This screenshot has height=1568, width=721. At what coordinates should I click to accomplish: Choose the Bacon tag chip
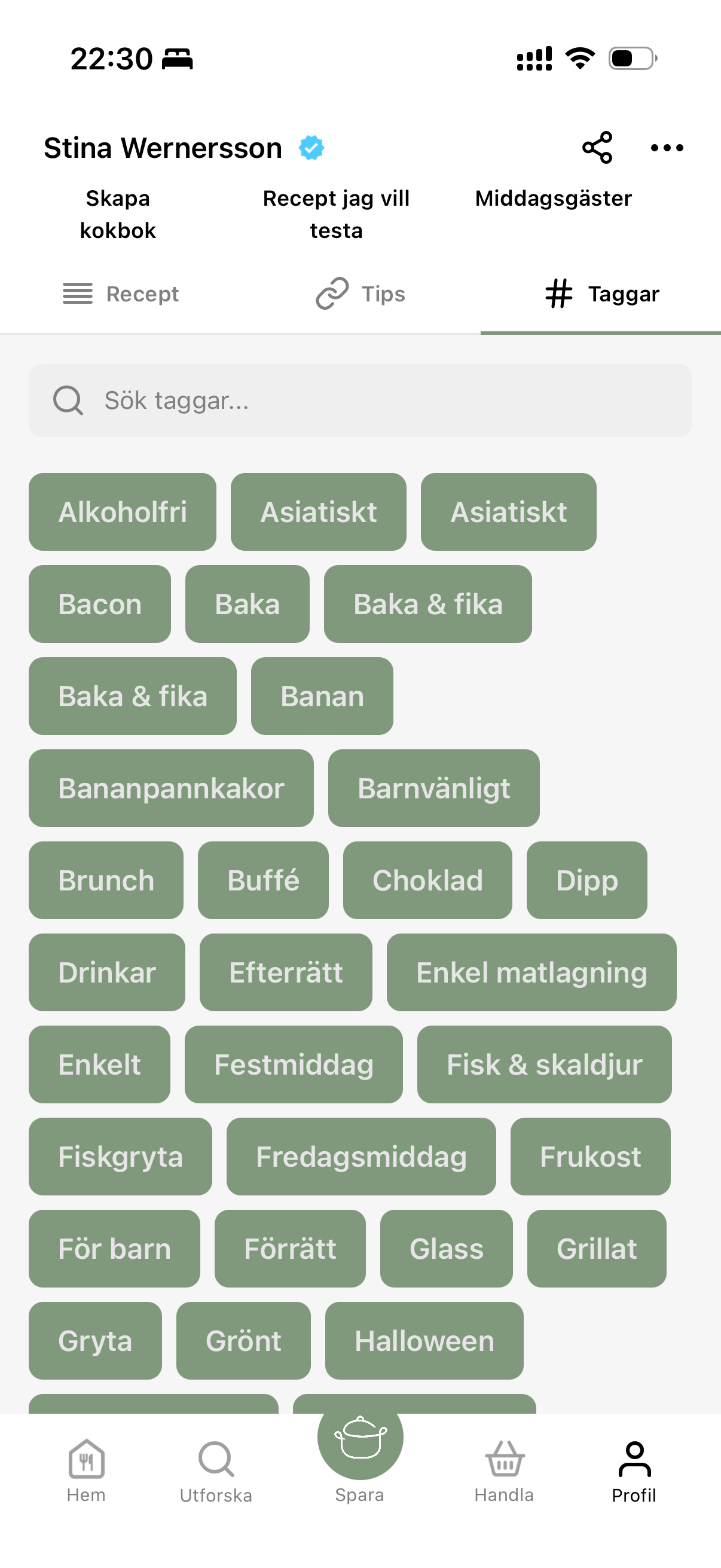(x=100, y=604)
